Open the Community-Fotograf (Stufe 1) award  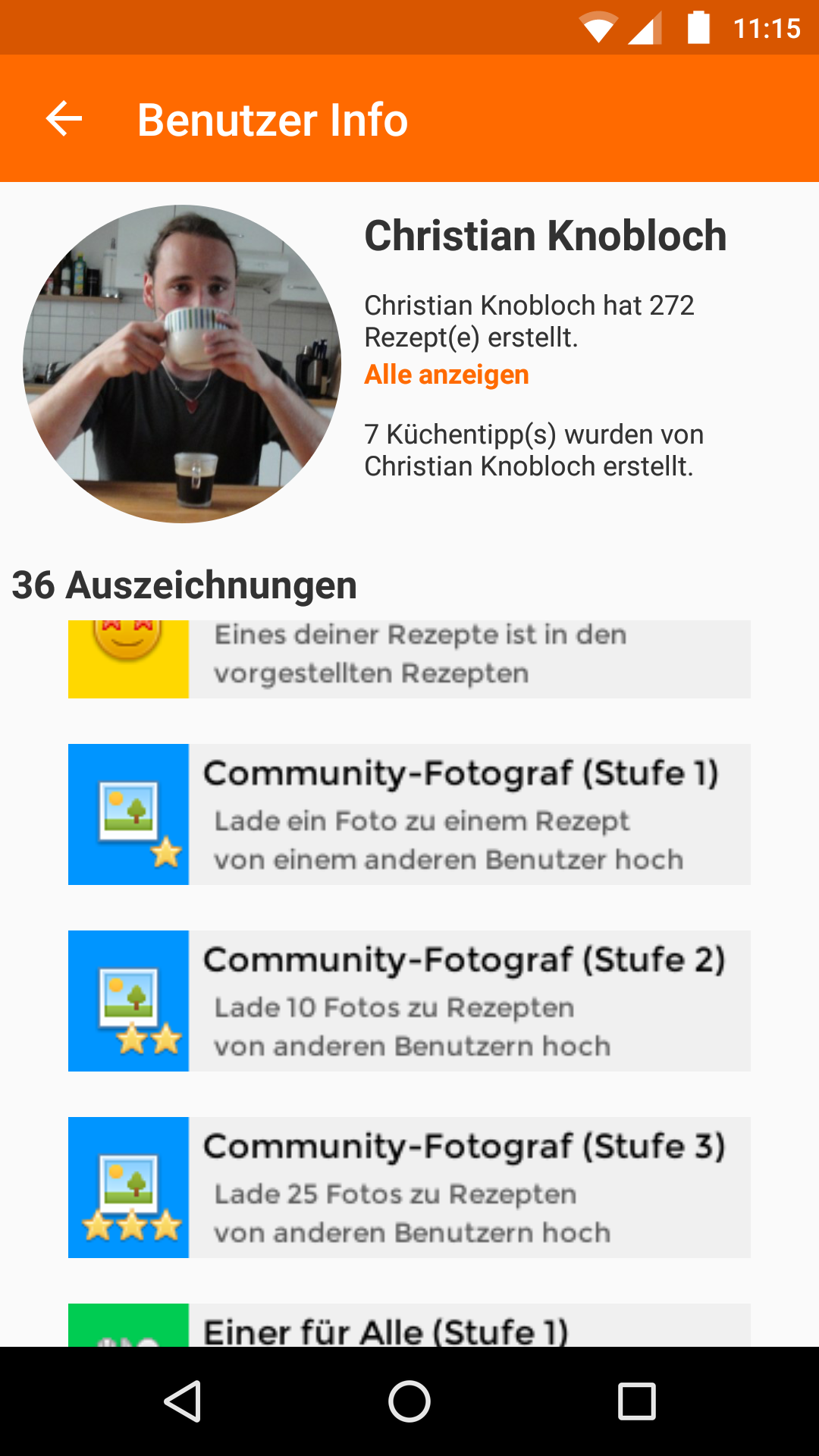click(409, 814)
